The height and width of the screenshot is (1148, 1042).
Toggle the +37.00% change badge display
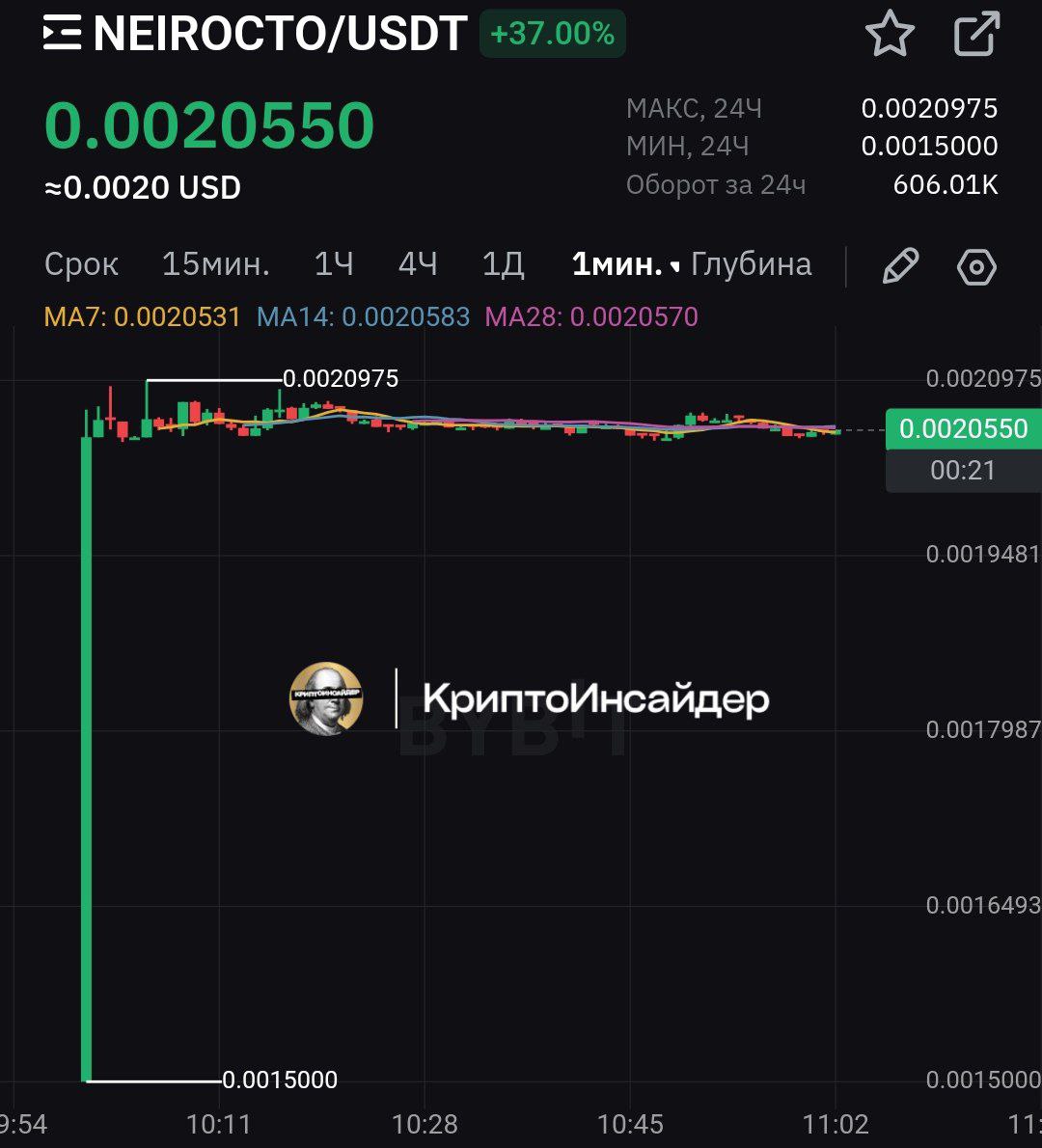pyautogui.click(x=552, y=33)
